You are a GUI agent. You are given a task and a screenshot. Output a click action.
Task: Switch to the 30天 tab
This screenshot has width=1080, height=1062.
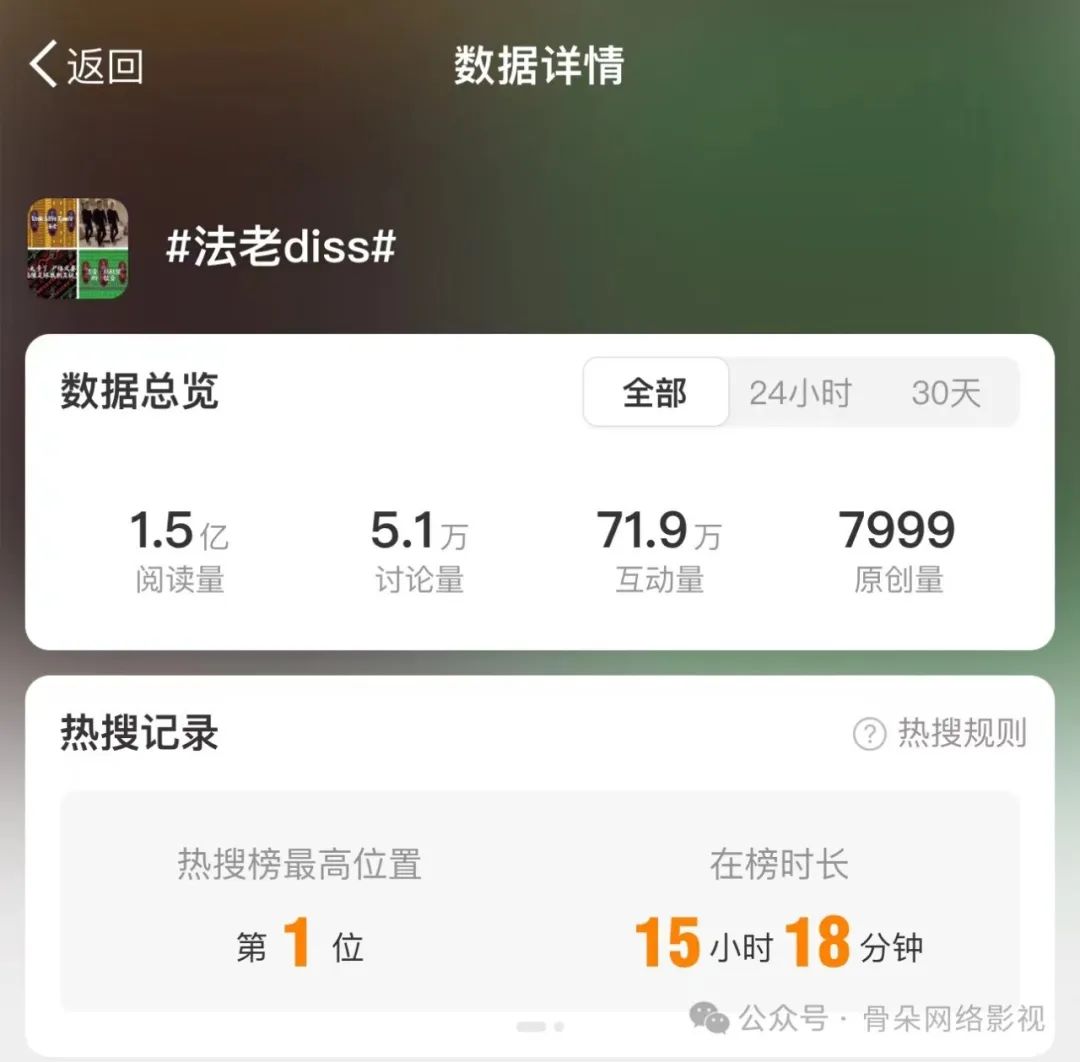945,393
